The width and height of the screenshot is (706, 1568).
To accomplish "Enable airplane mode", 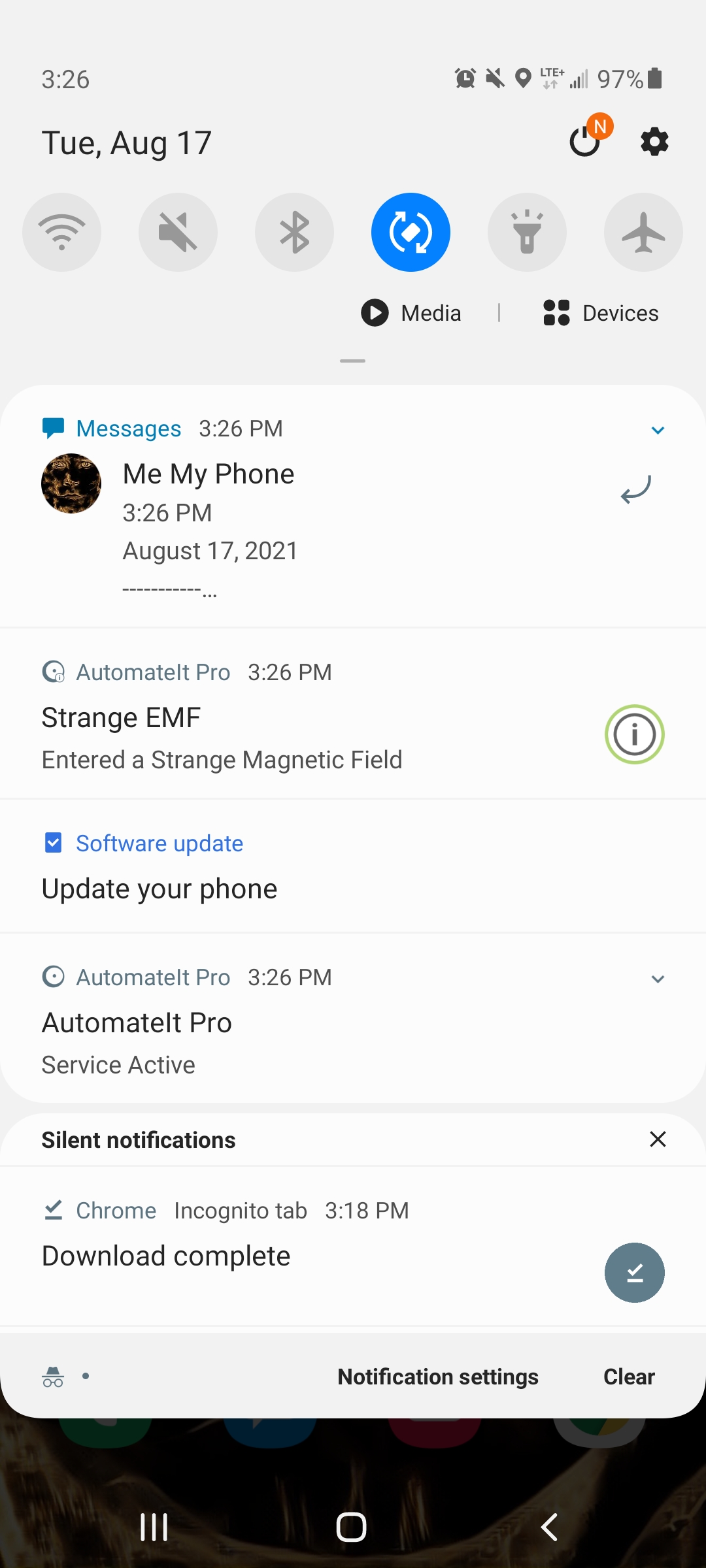I will 643,233.
